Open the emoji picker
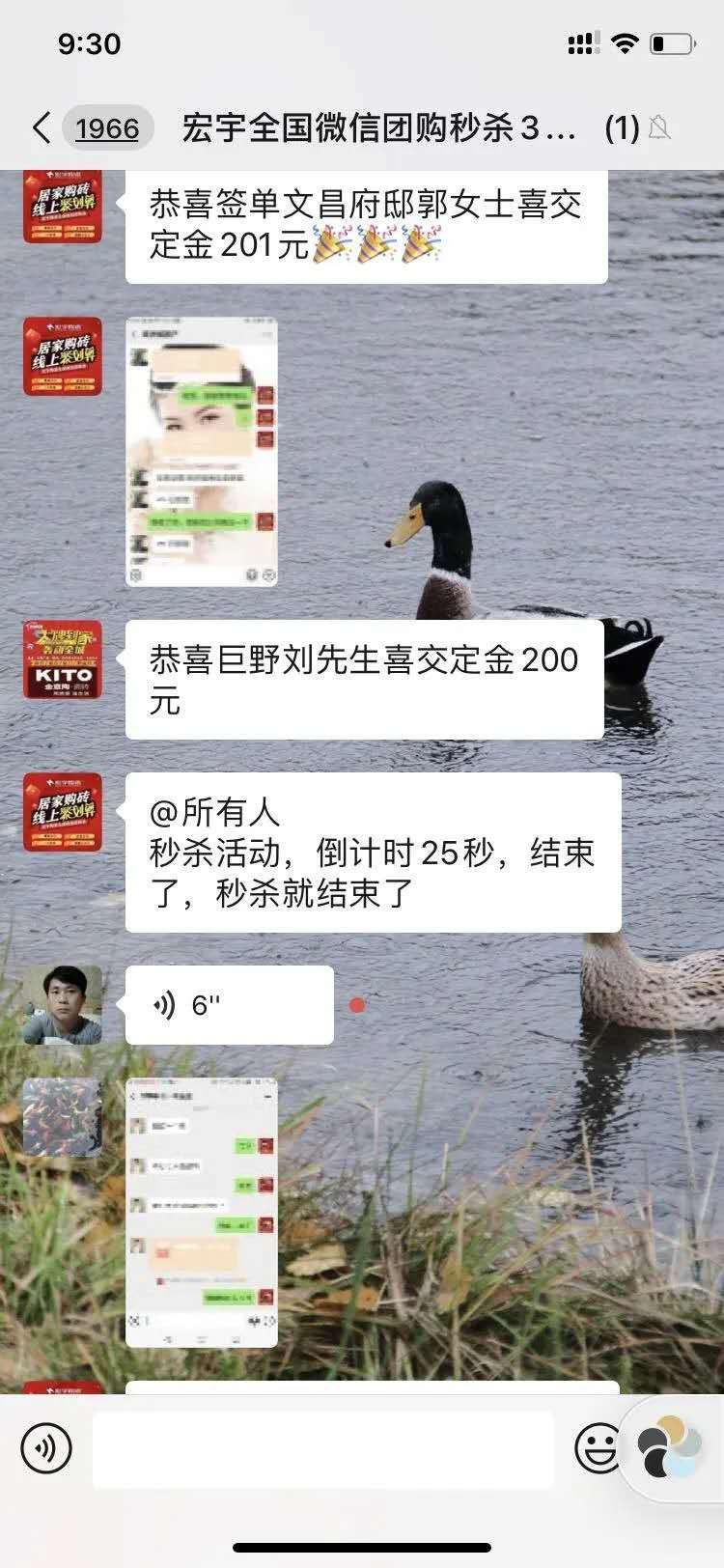Screen dimensions: 724x1568 pos(598,1449)
